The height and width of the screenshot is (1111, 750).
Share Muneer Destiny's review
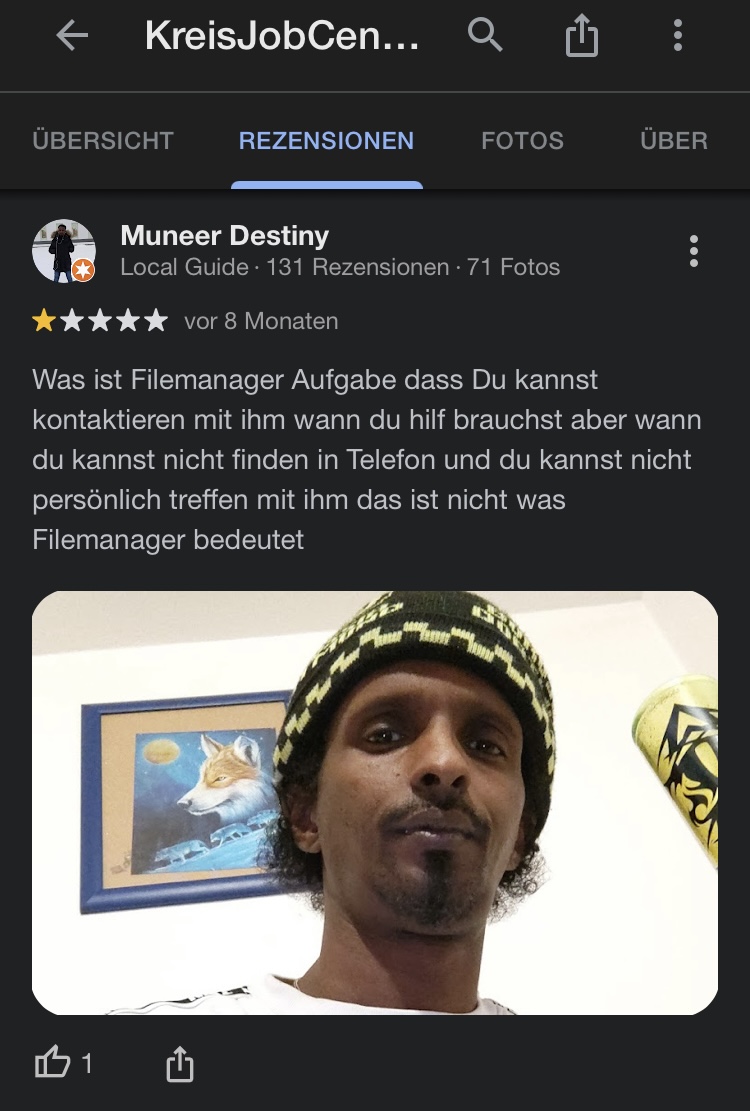(179, 1064)
